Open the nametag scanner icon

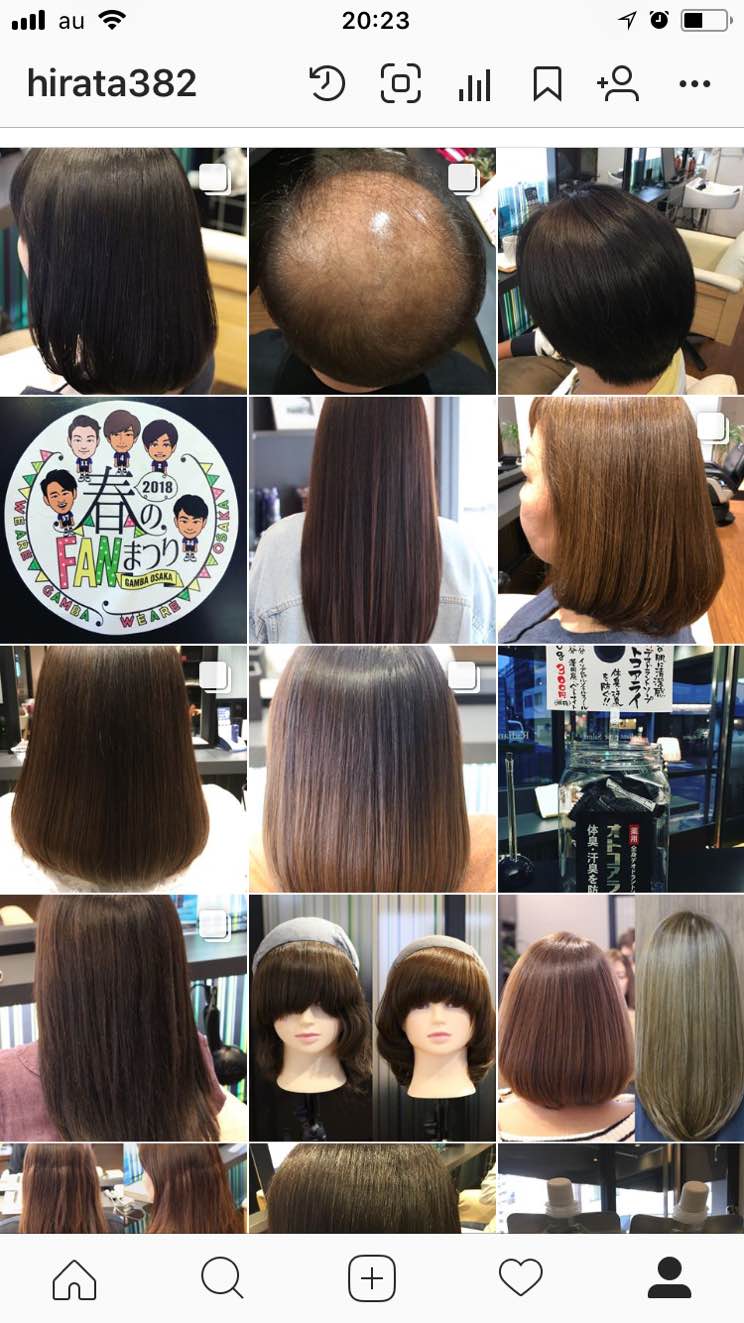tap(400, 84)
